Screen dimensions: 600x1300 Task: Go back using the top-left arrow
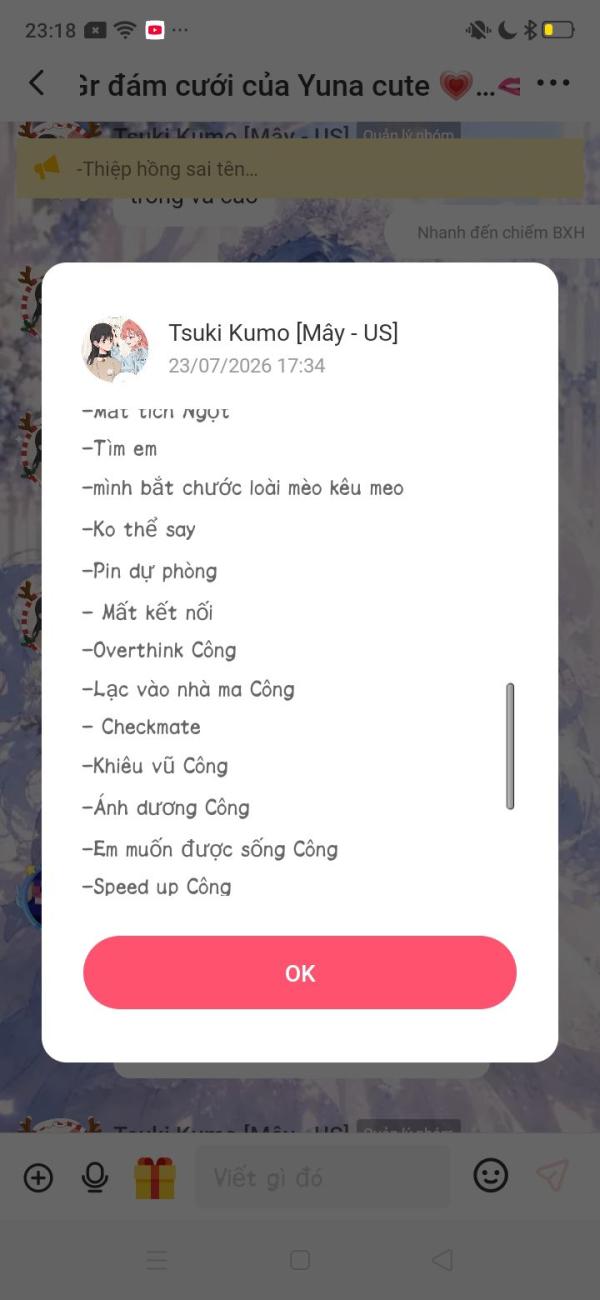pyautogui.click(x=37, y=83)
